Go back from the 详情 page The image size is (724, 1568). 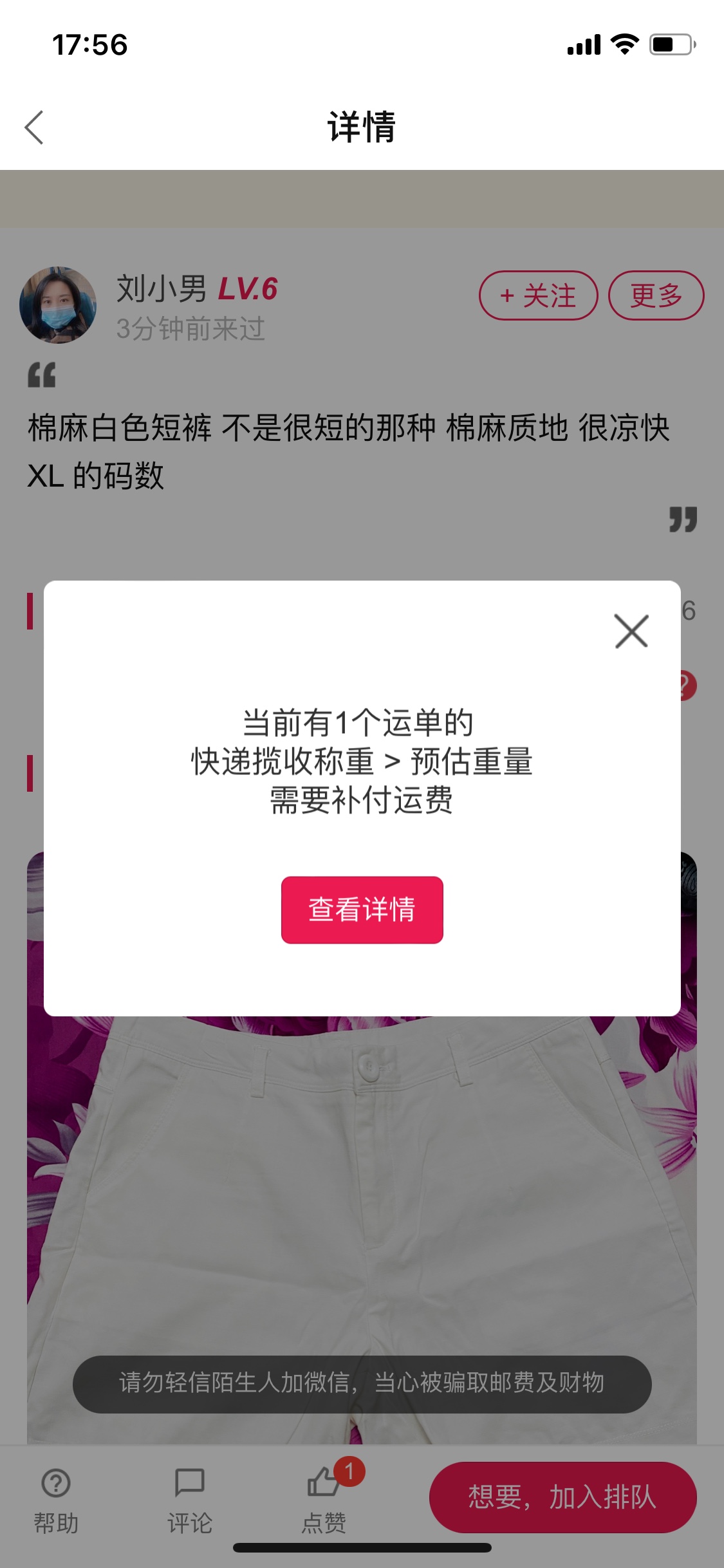coord(35,127)
